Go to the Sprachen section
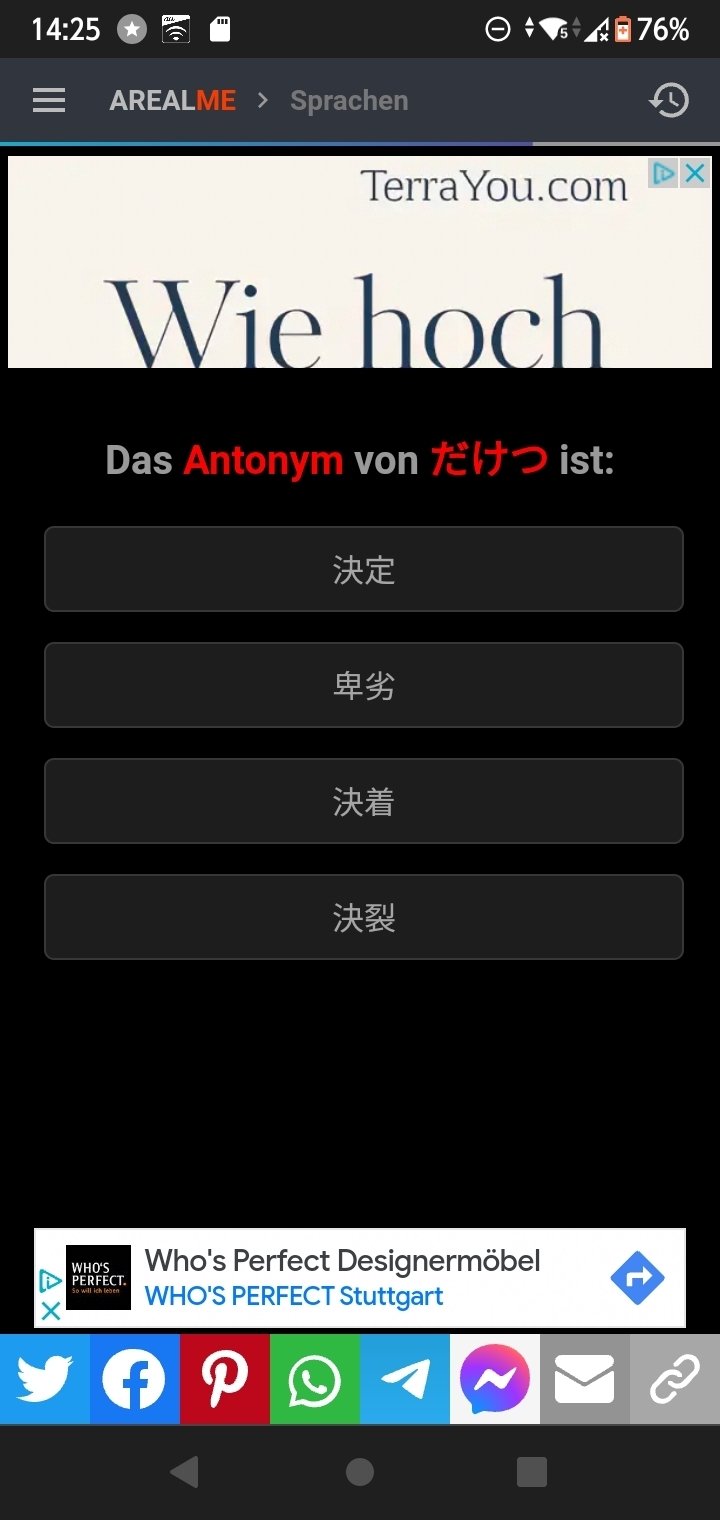 click(x=348, y=100)
